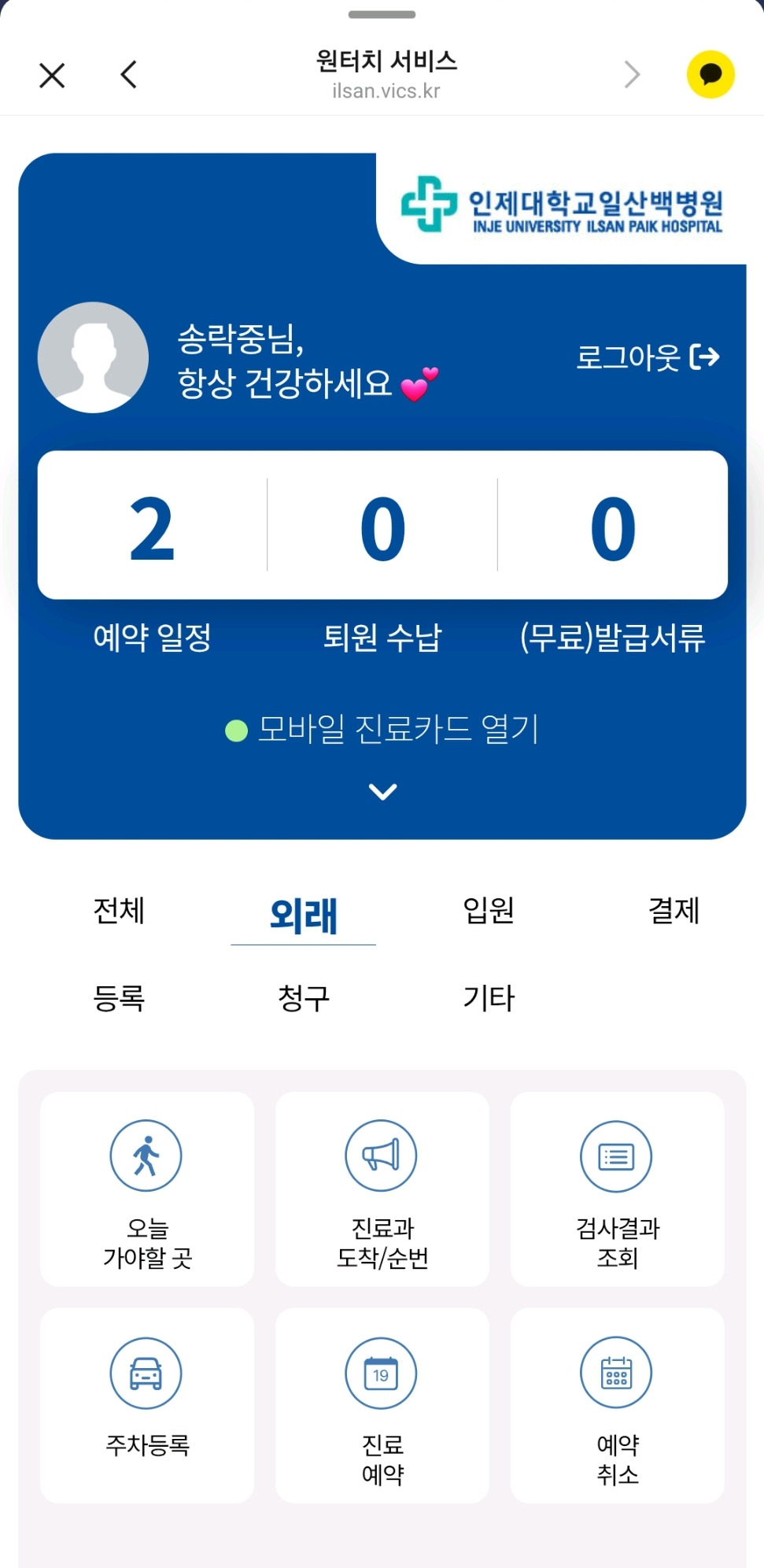Open 오늘 가야할 곳 walking icon
764x1568 pixels.
[146, 1156]
